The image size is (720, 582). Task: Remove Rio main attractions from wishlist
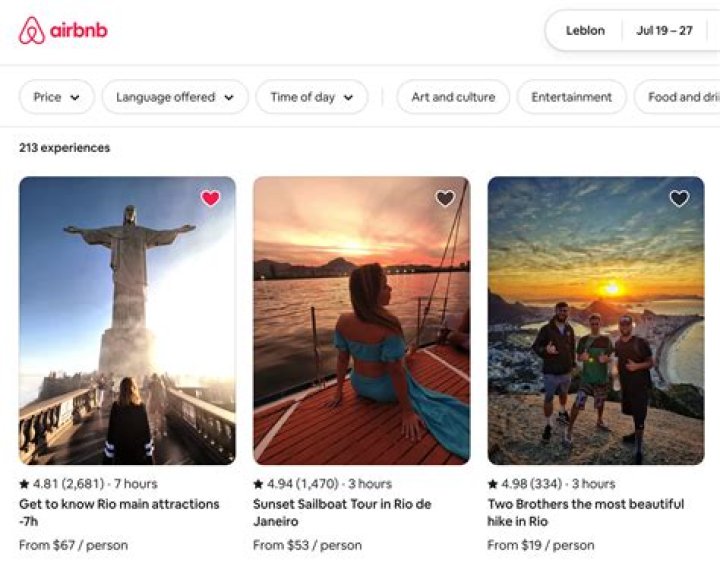[x=210, y=198]
